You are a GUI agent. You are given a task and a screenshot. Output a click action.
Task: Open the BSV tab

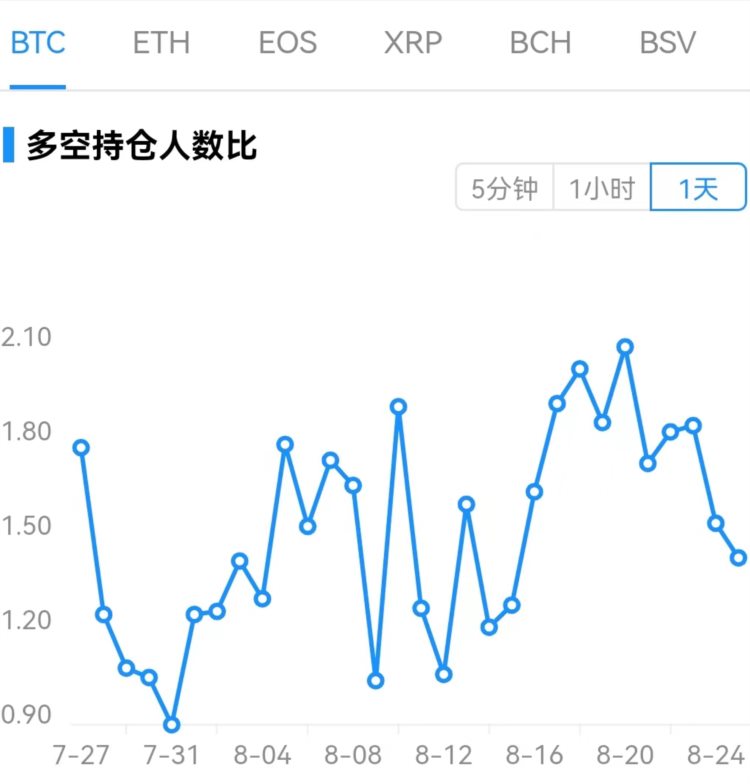(x=666, y=42)
